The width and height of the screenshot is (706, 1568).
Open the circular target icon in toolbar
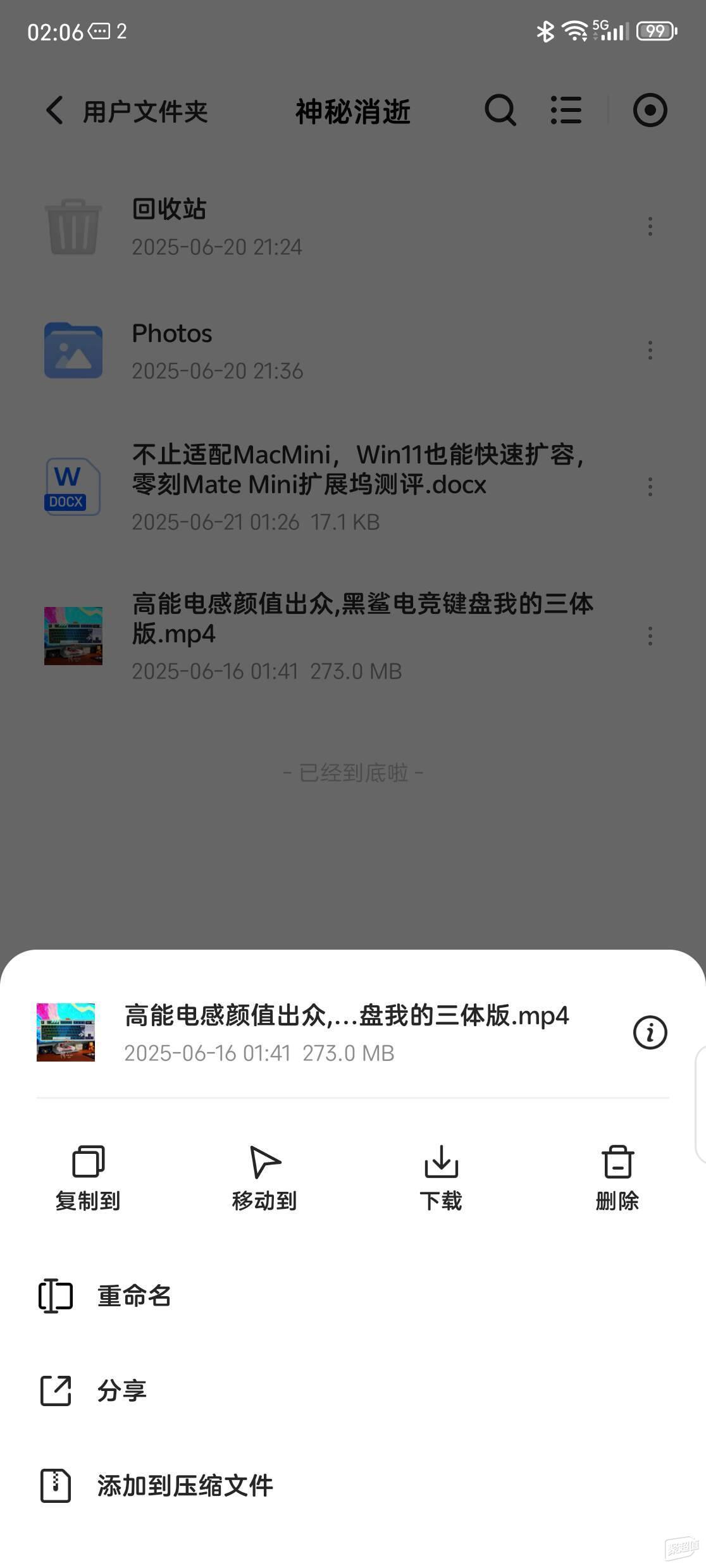(650, 111)
